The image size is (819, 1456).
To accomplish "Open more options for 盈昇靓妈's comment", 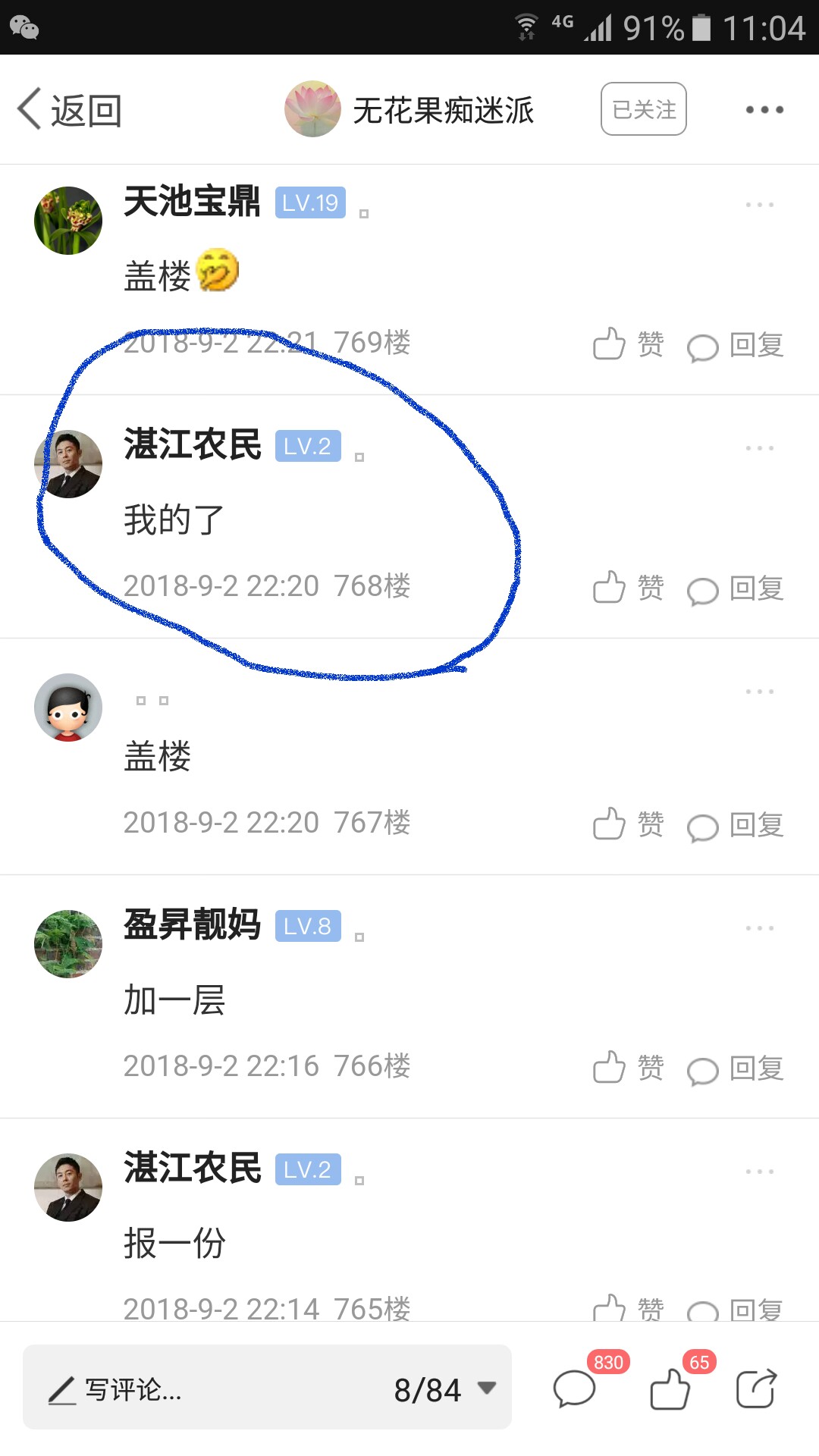I will coord(759,928).
